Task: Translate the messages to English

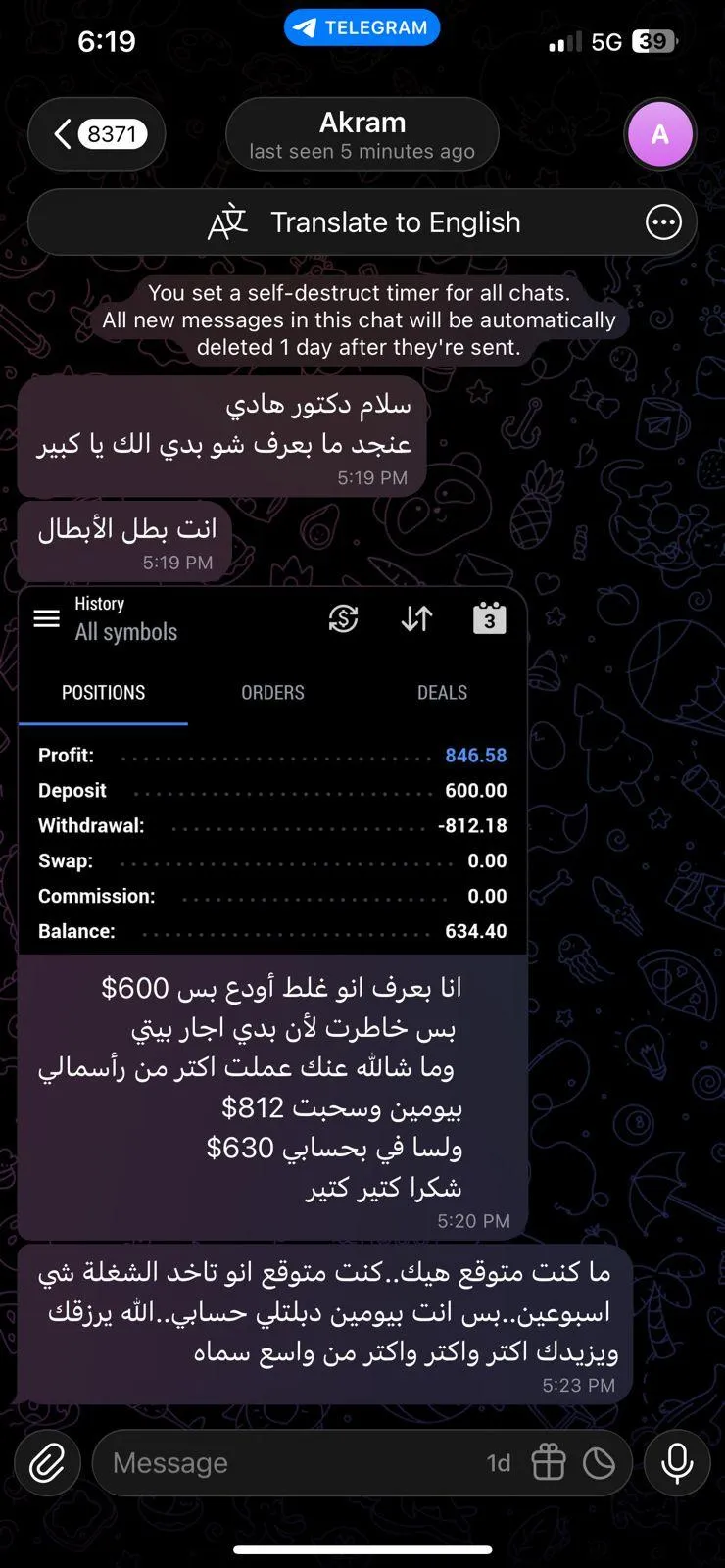Action: point(364,222)
